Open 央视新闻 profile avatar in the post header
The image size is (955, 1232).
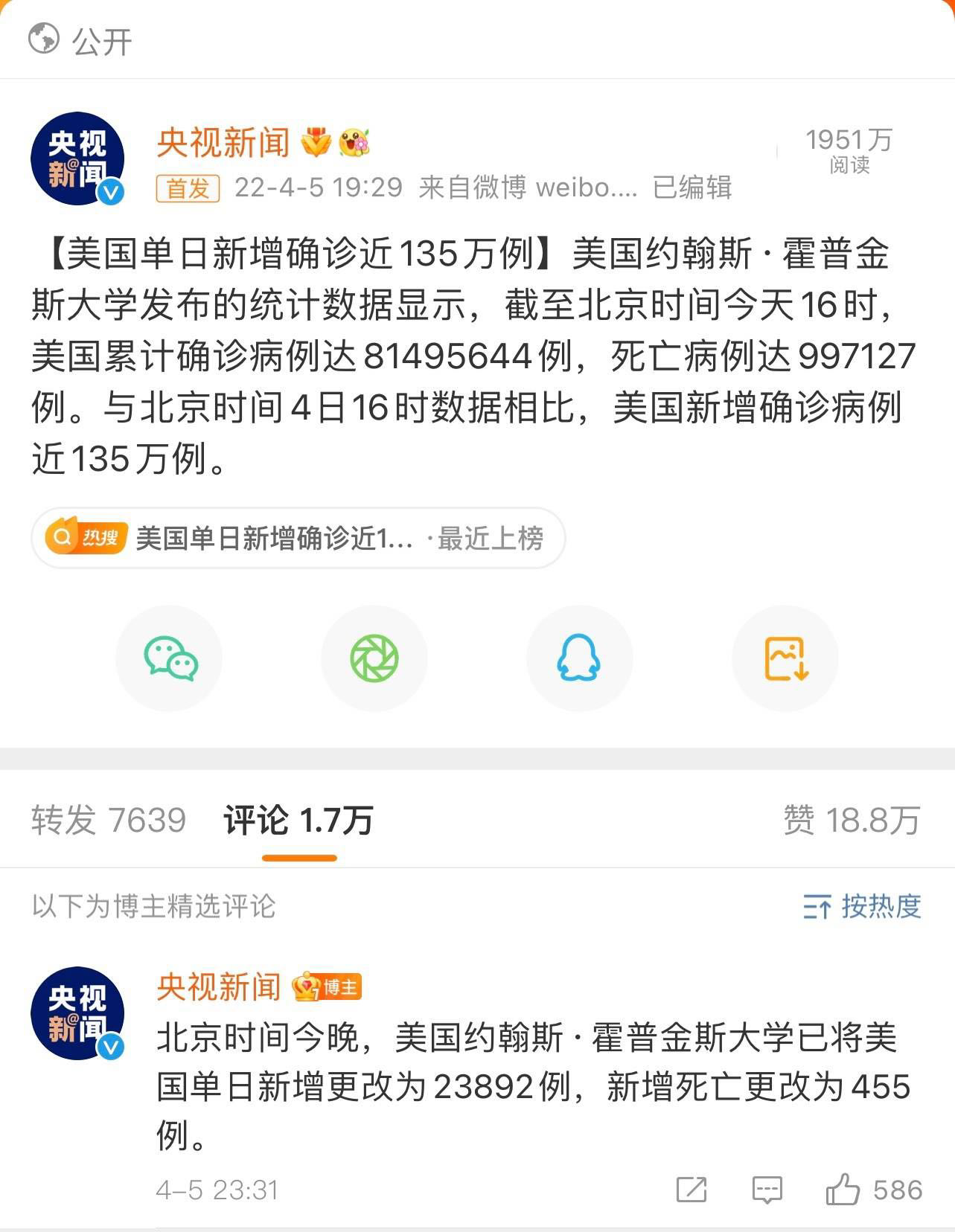coord(77,159)
